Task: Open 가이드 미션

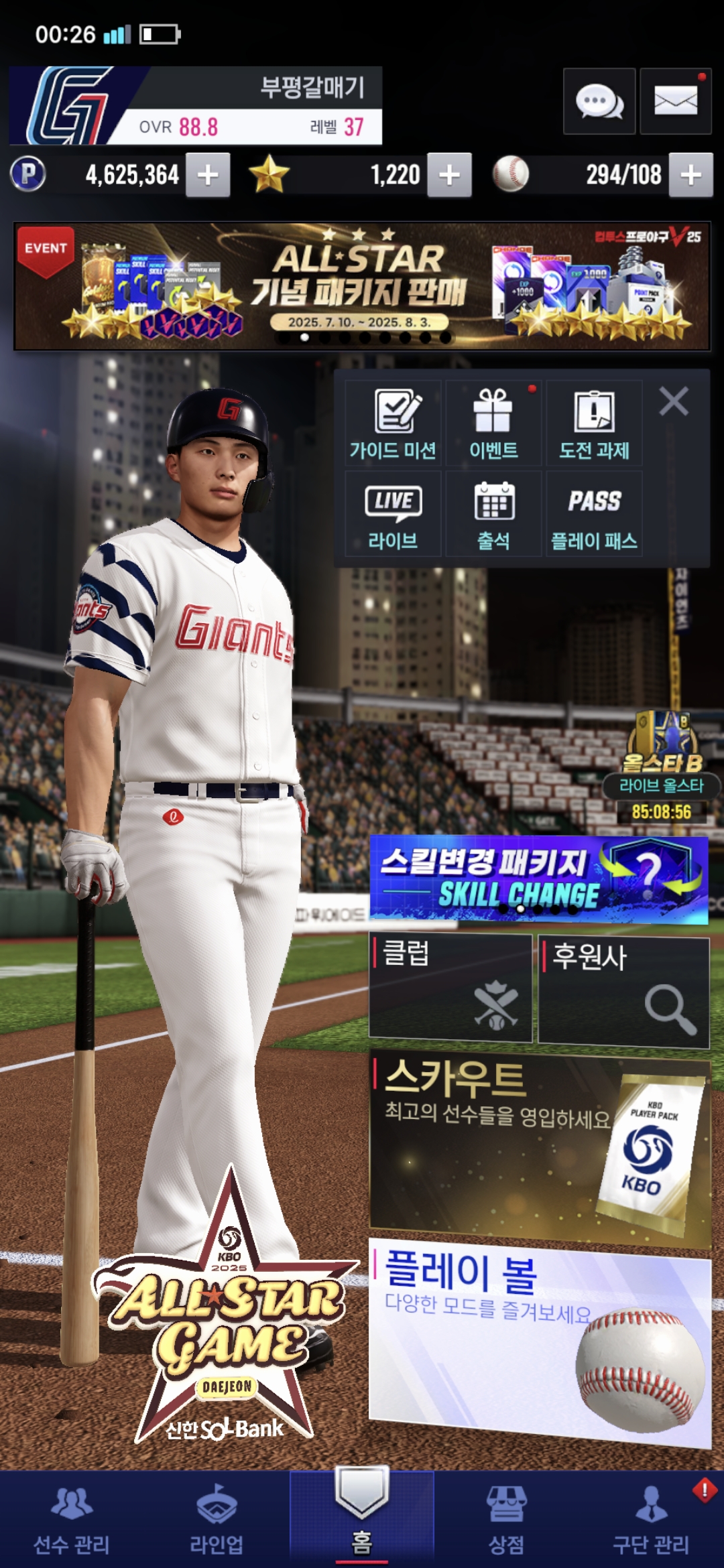Action: tap(393, 423)
